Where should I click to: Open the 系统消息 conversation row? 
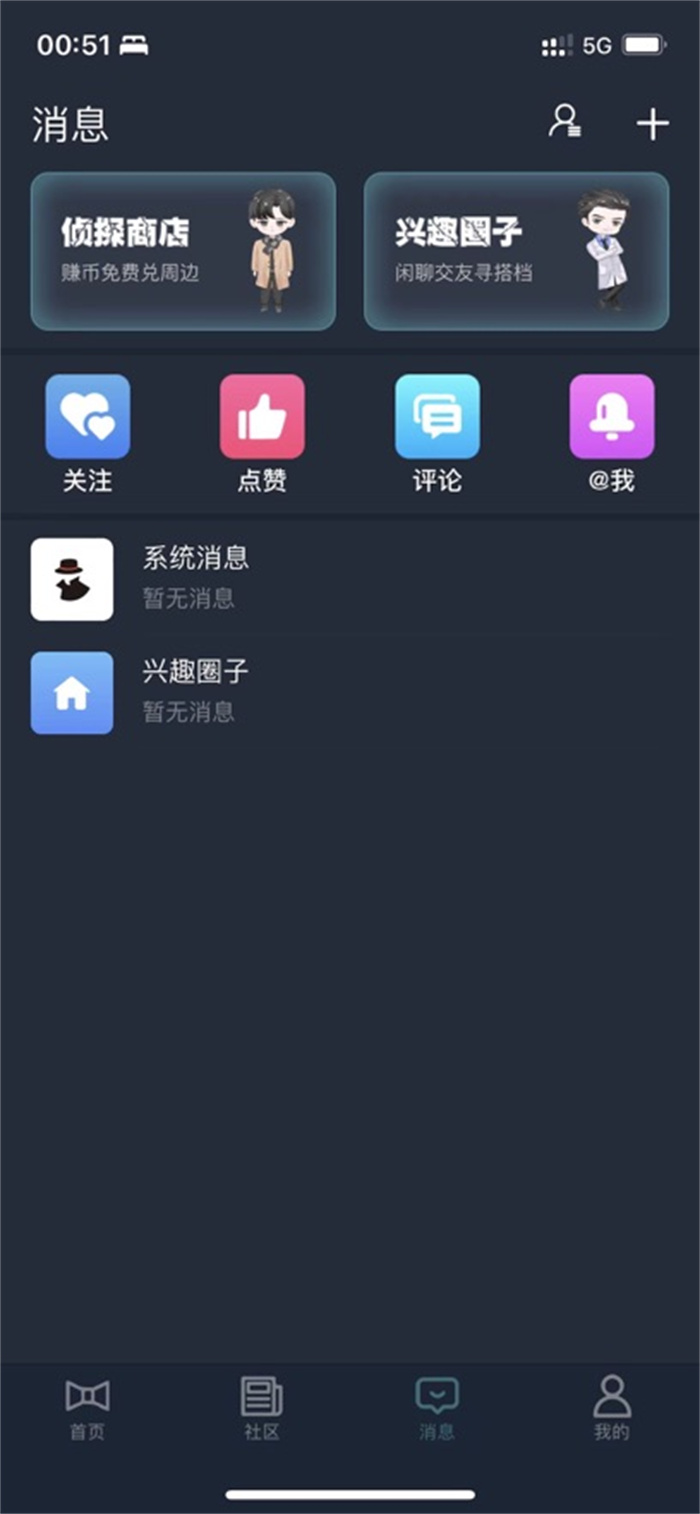pyautogui.click(x=350, y=578)
